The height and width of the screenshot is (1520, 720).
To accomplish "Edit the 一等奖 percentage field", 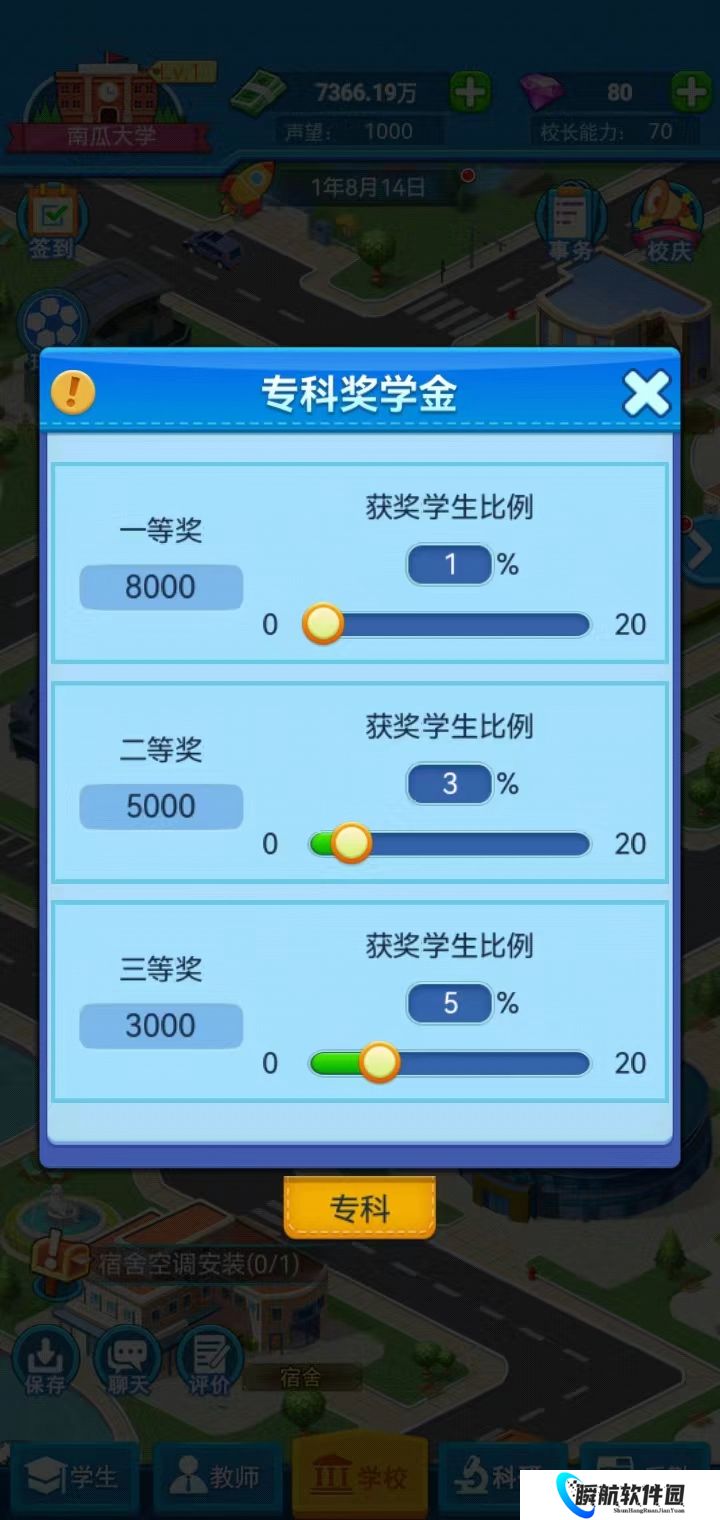I will tap(450, 565).
